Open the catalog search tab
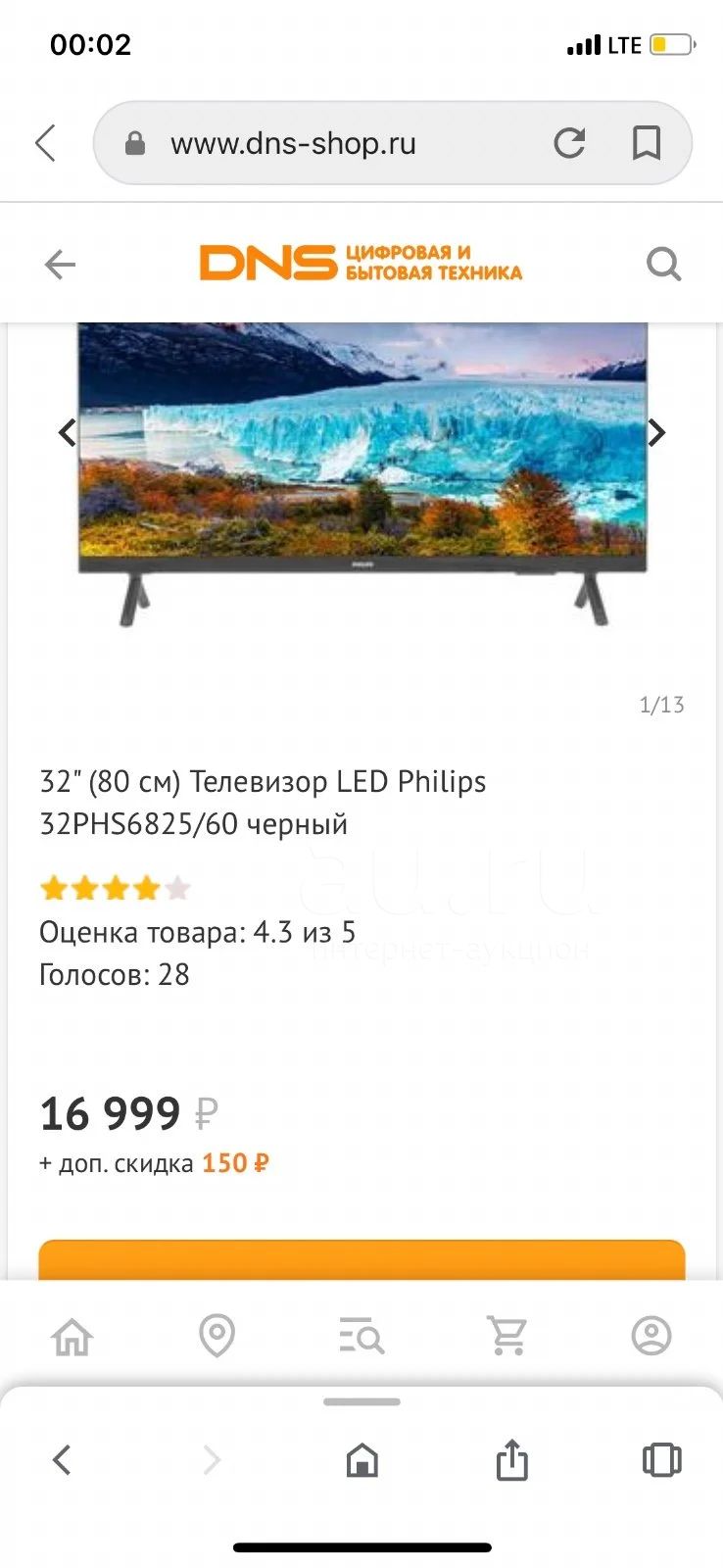This screenshot has width=723, height=1568. [x=361, y=1336]
